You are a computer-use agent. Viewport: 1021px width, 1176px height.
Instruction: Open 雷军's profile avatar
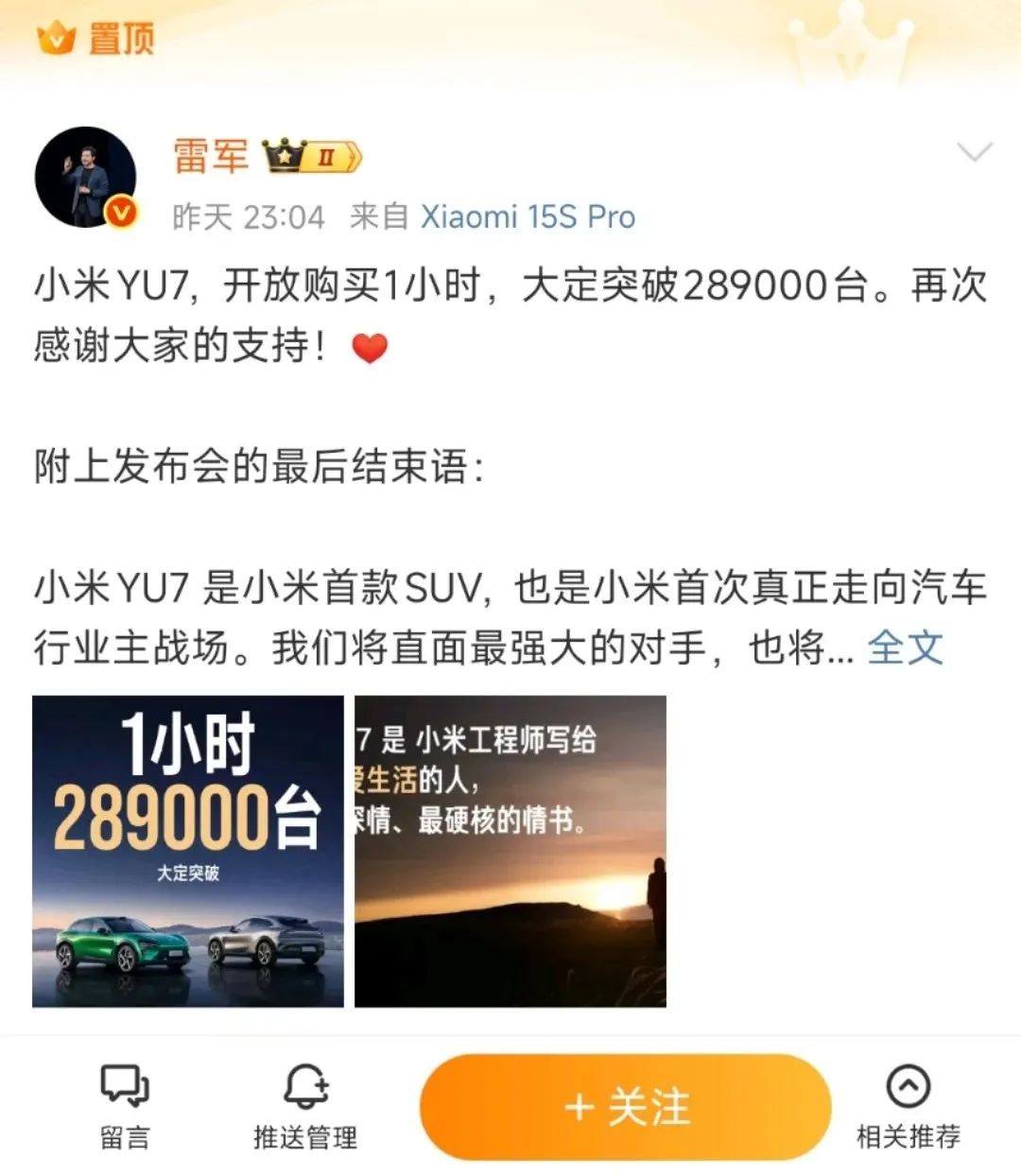87,178
